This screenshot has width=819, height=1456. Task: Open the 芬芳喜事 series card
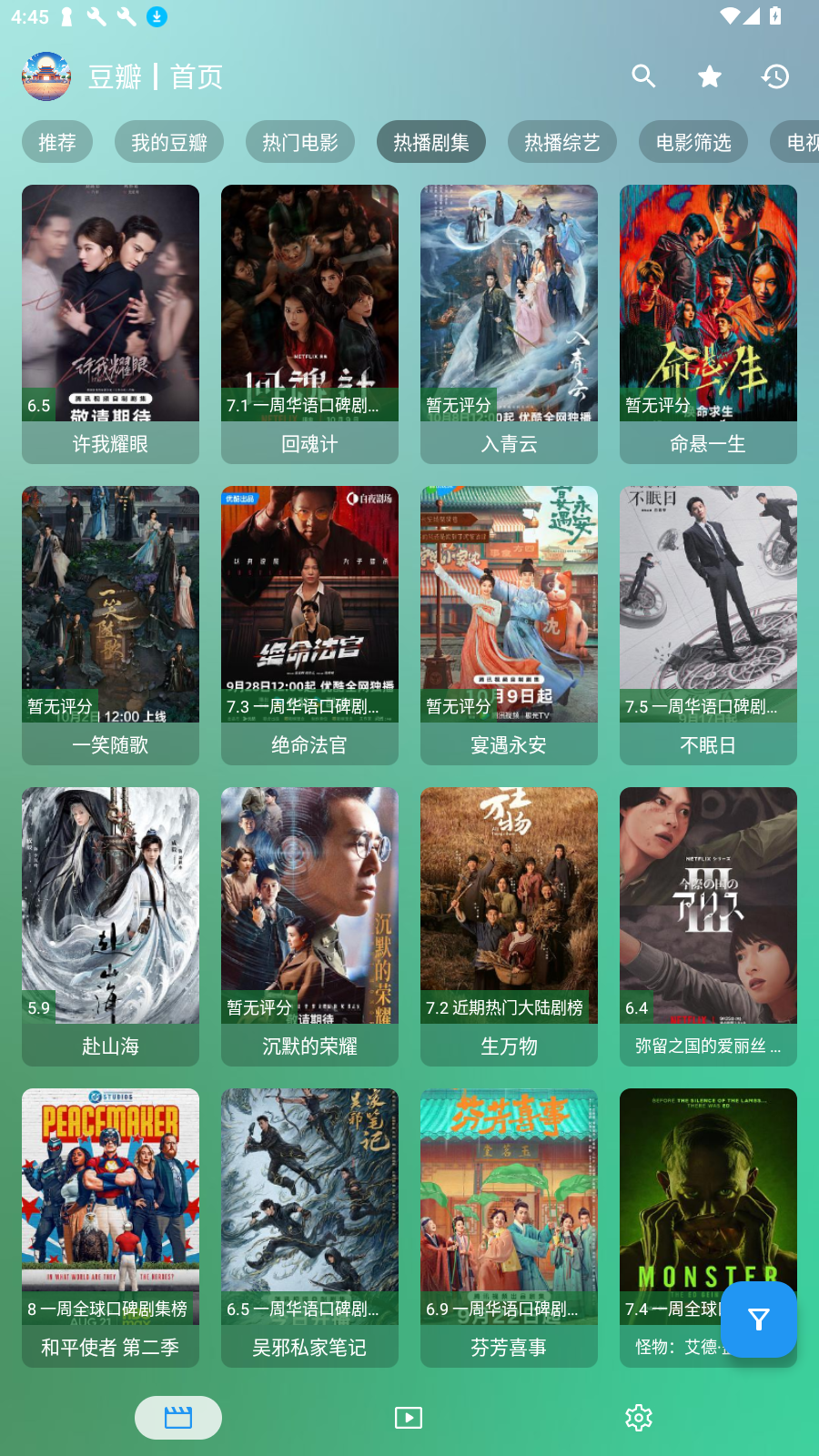point(509,1227)
